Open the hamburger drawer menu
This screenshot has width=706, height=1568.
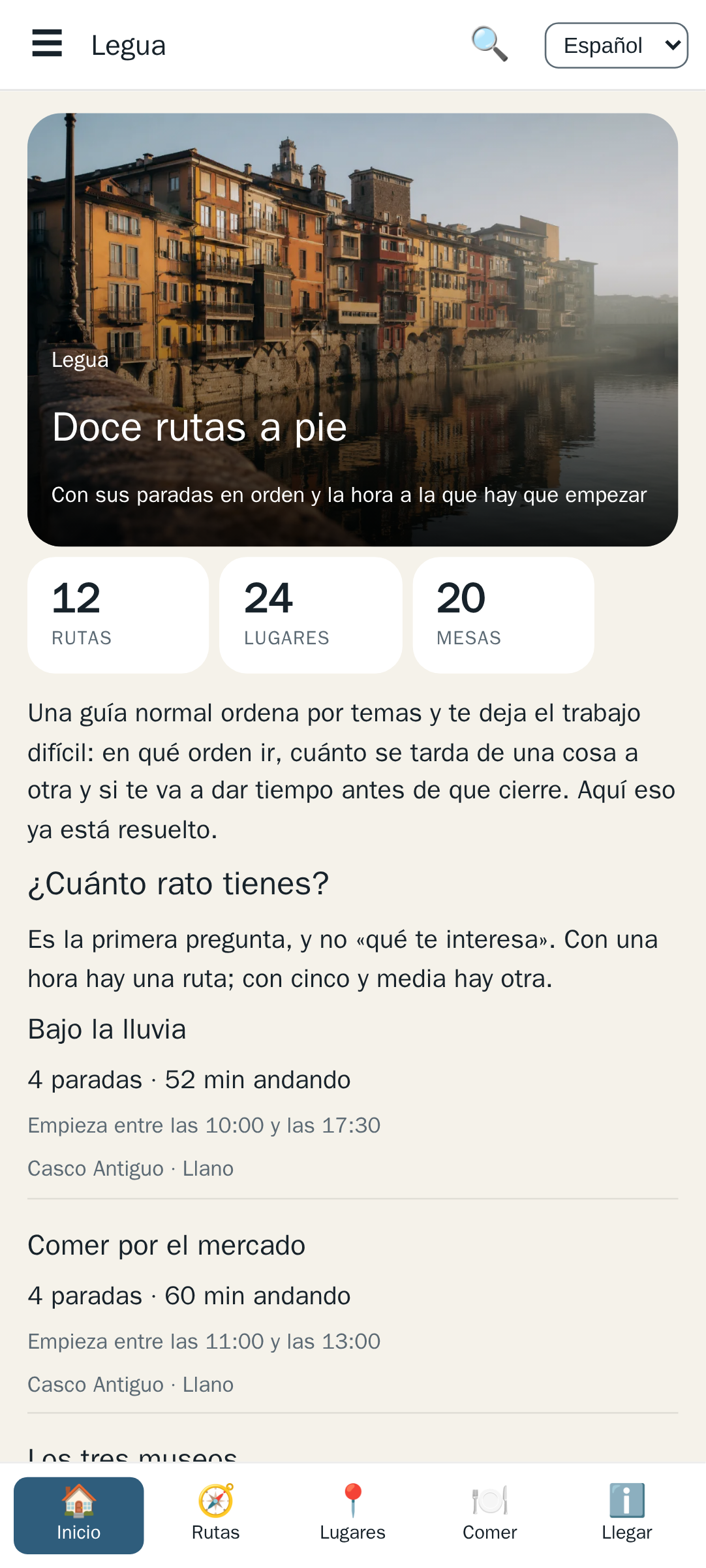tap(47, 44)
